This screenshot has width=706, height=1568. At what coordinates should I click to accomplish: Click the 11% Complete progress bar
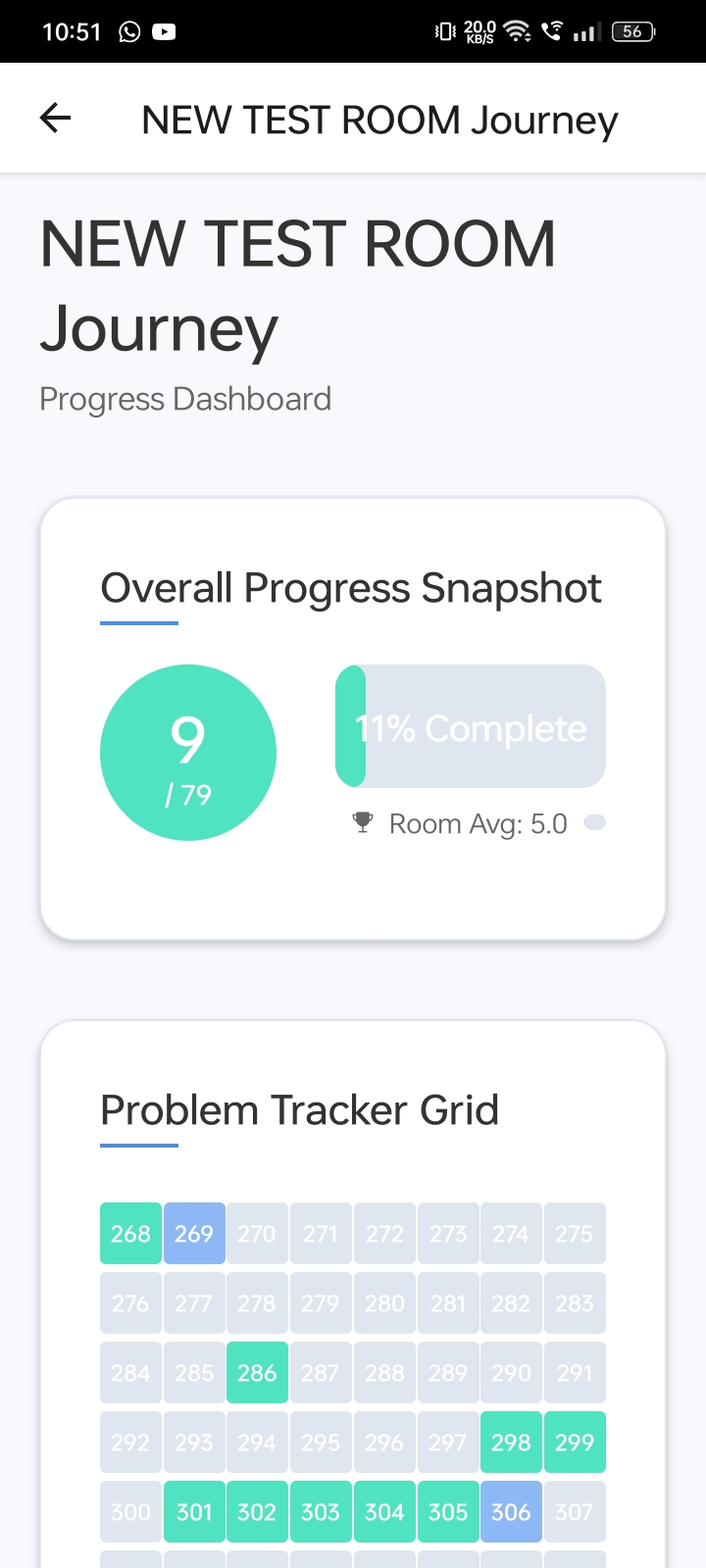click(469, 726)
